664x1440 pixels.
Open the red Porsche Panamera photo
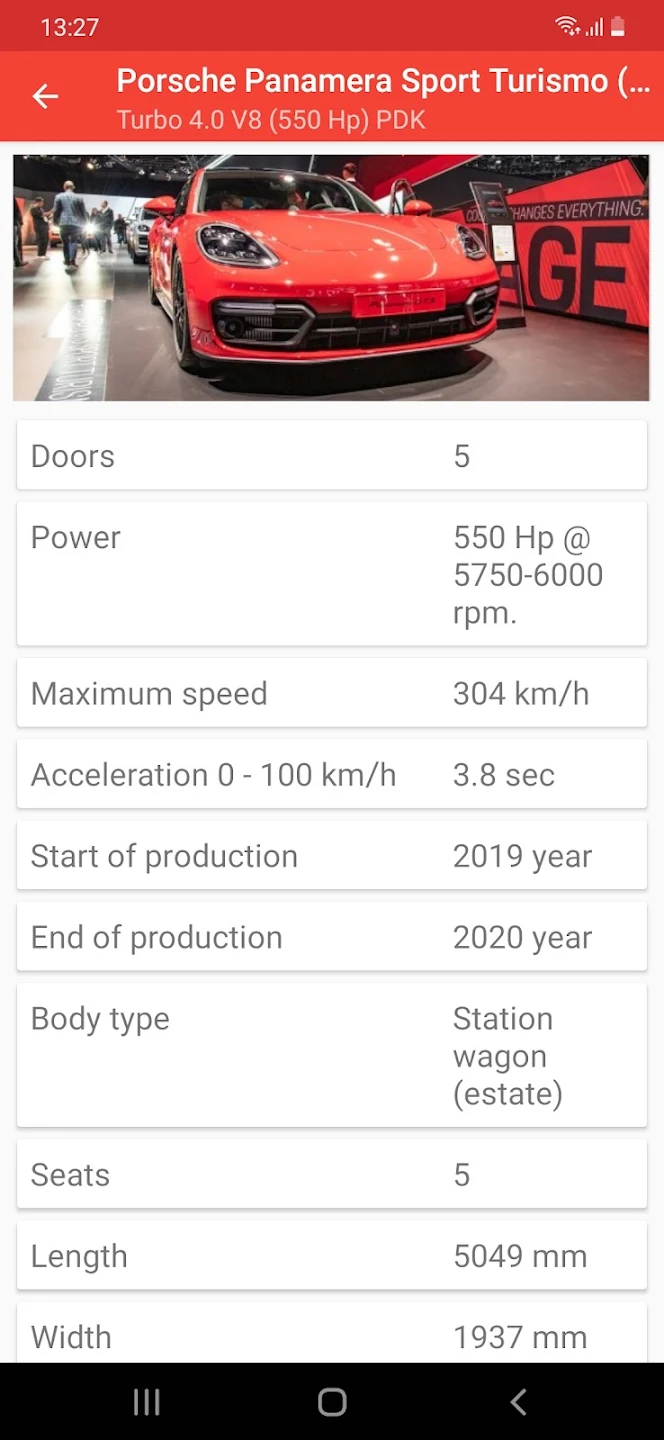click(331, 277)
